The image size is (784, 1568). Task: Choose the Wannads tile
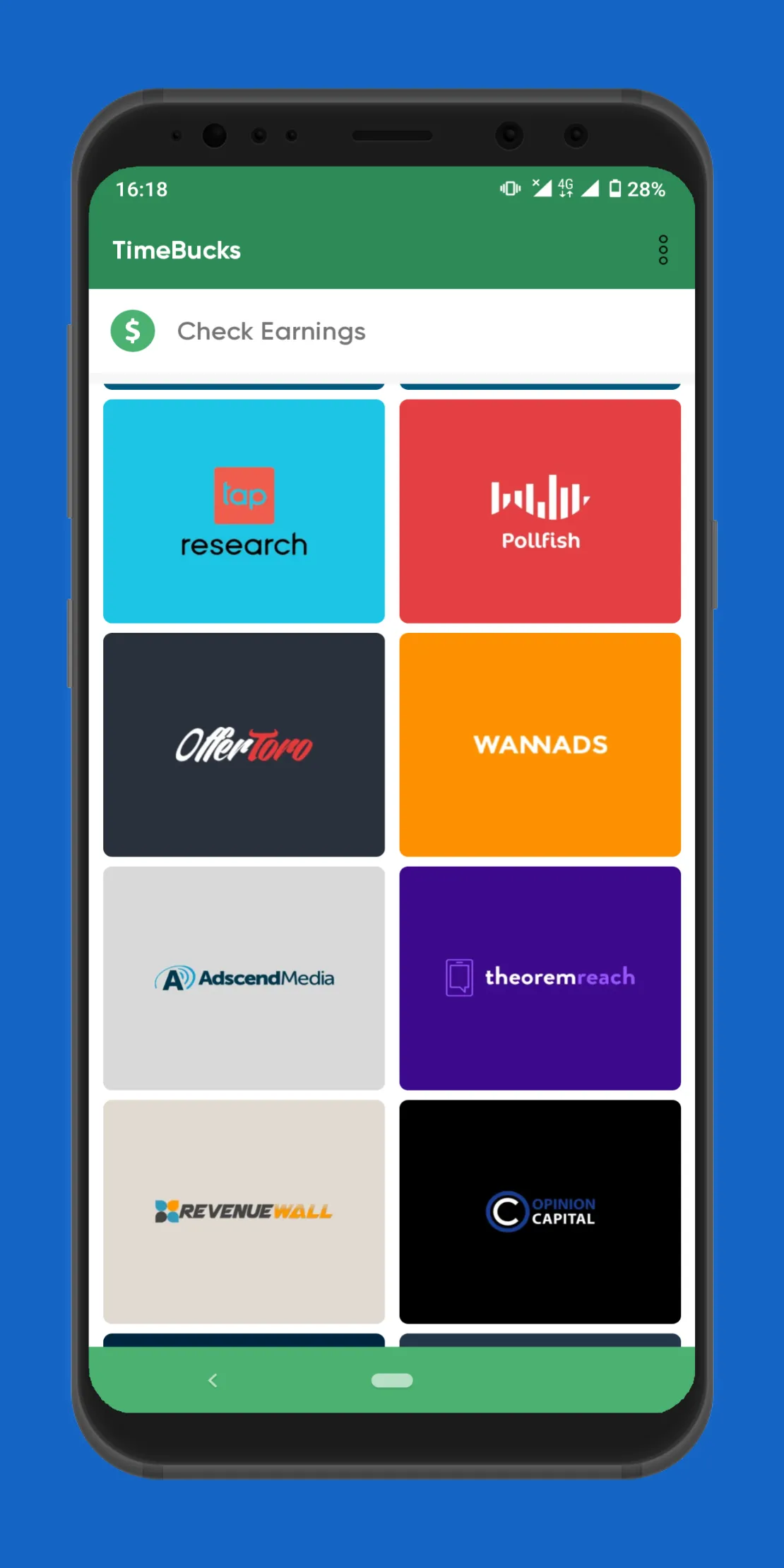(x=540, y=744)
